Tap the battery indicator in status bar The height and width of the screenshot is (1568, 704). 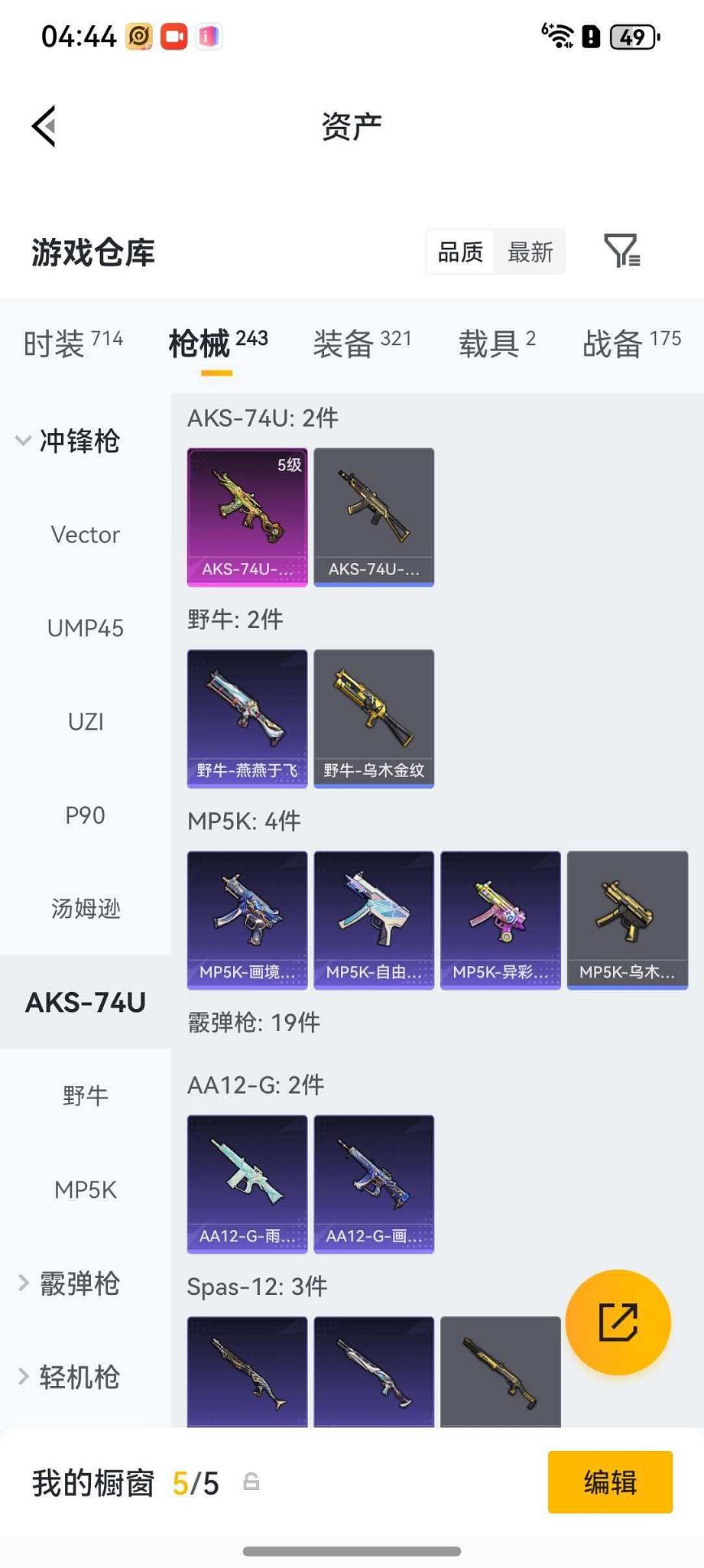click(631, 34)
